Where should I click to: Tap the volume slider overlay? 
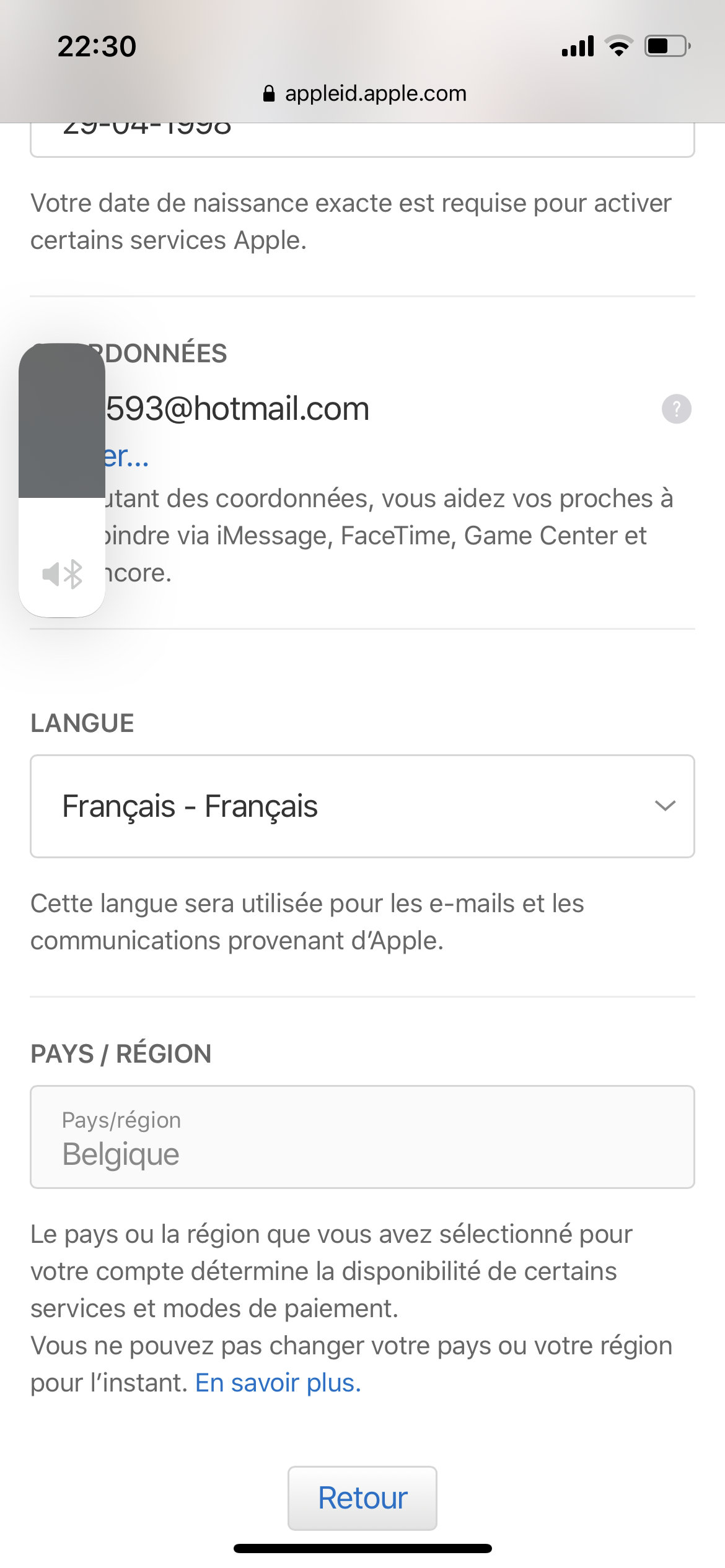pos(62,479)
